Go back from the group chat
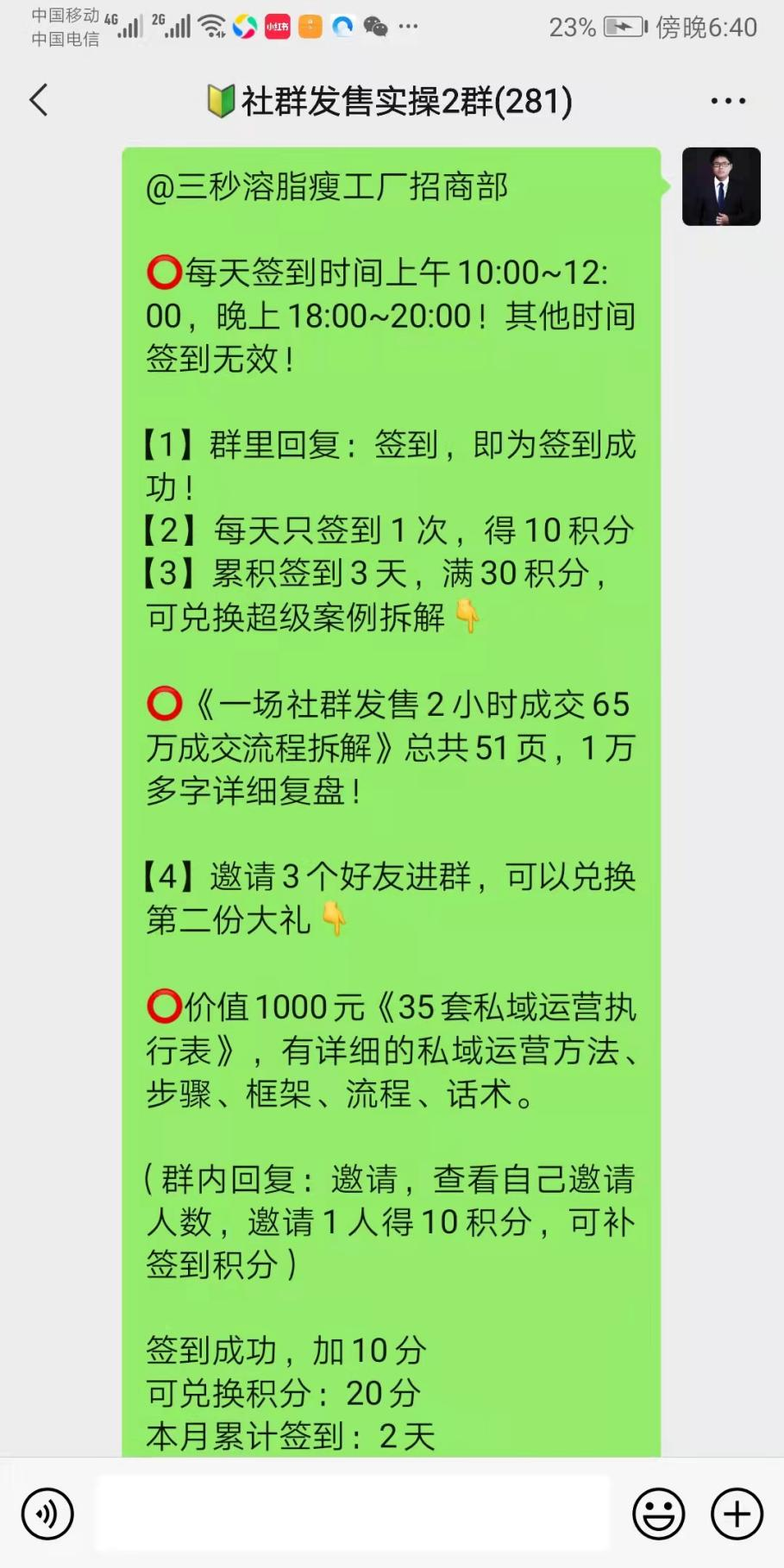Image resolution: width=784 pixels, height=1568 pixels. (x=39, y=101)
